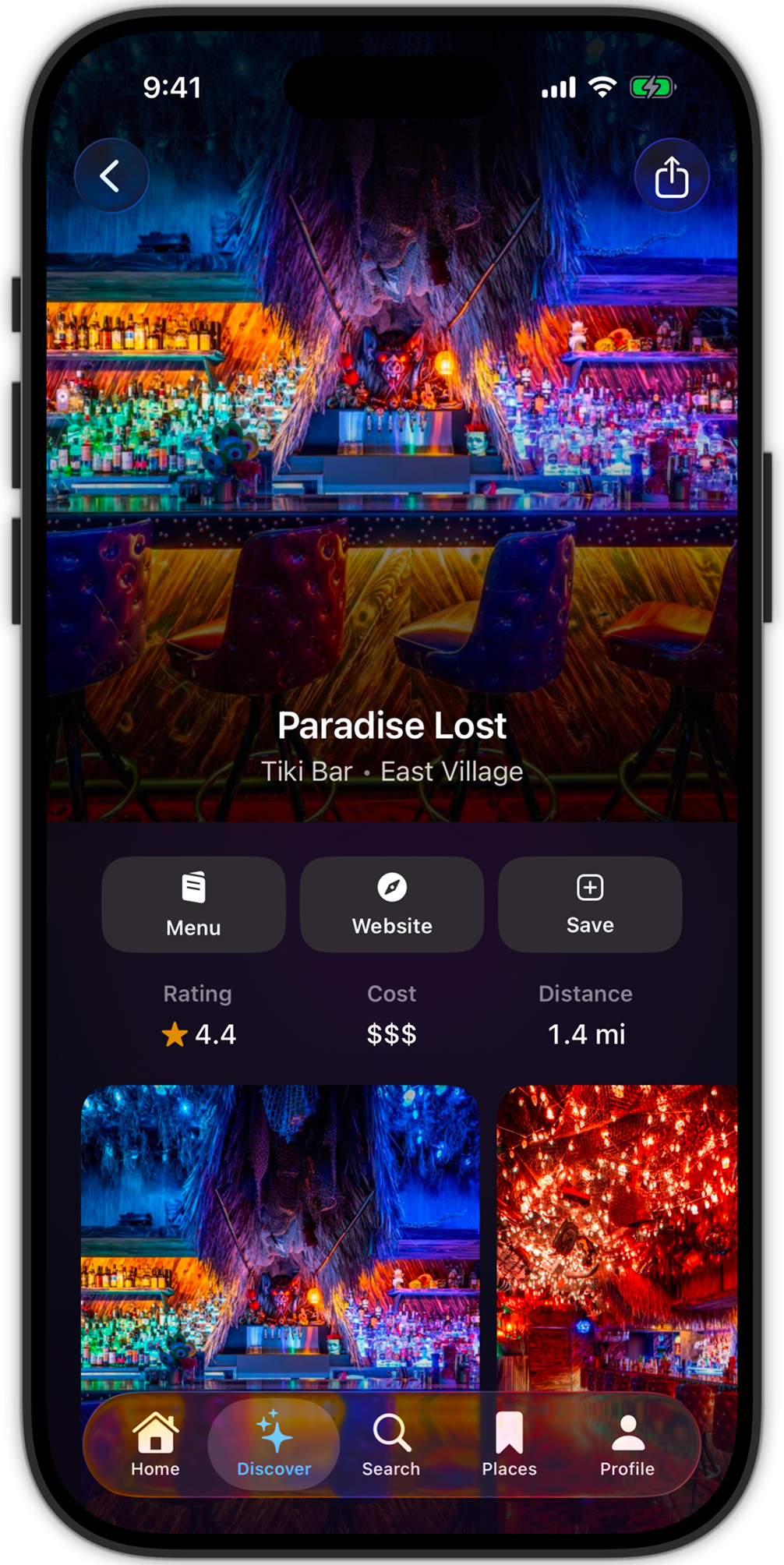784x1565 pixels.
Task: Select the Discover tab
Action: [274, 1444]
